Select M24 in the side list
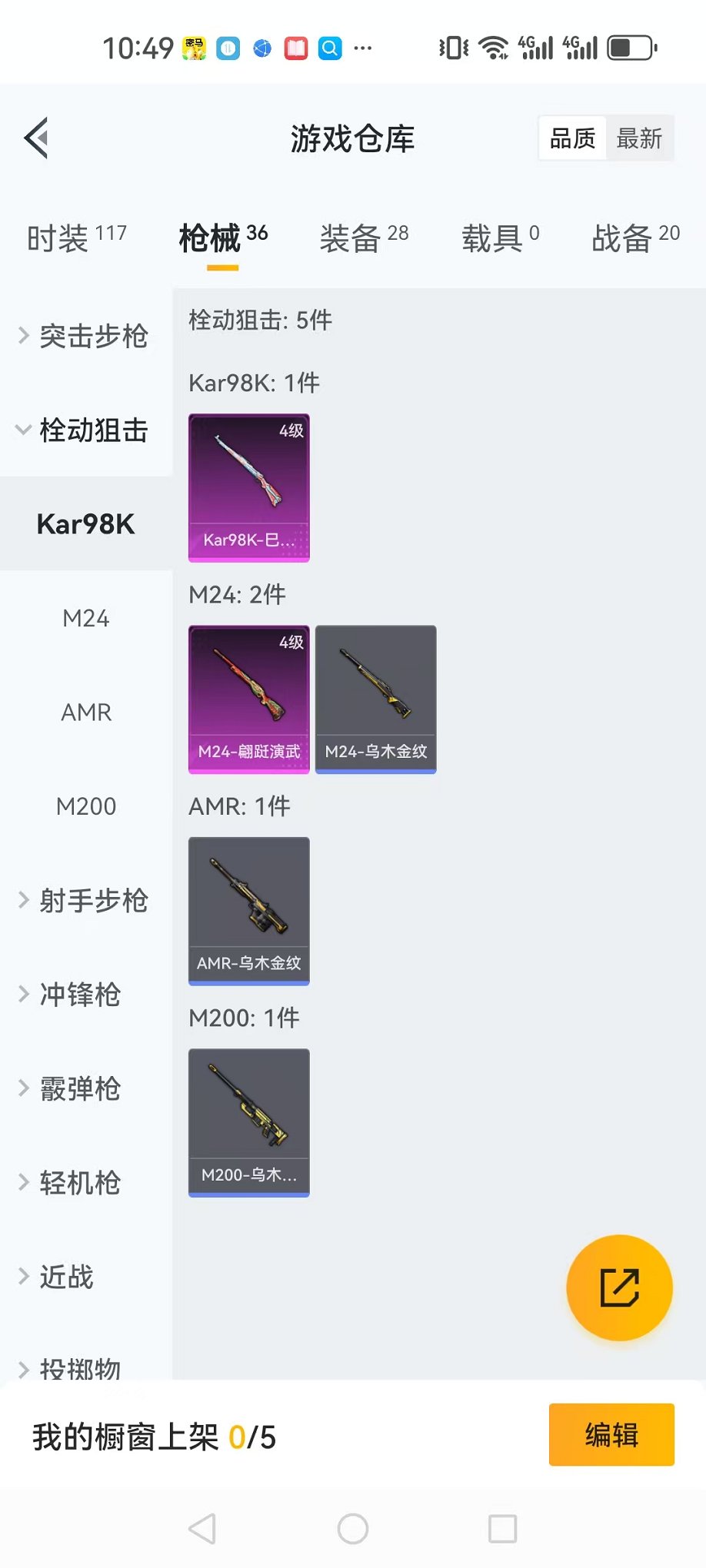706x1568 pixels. point(86,618)
